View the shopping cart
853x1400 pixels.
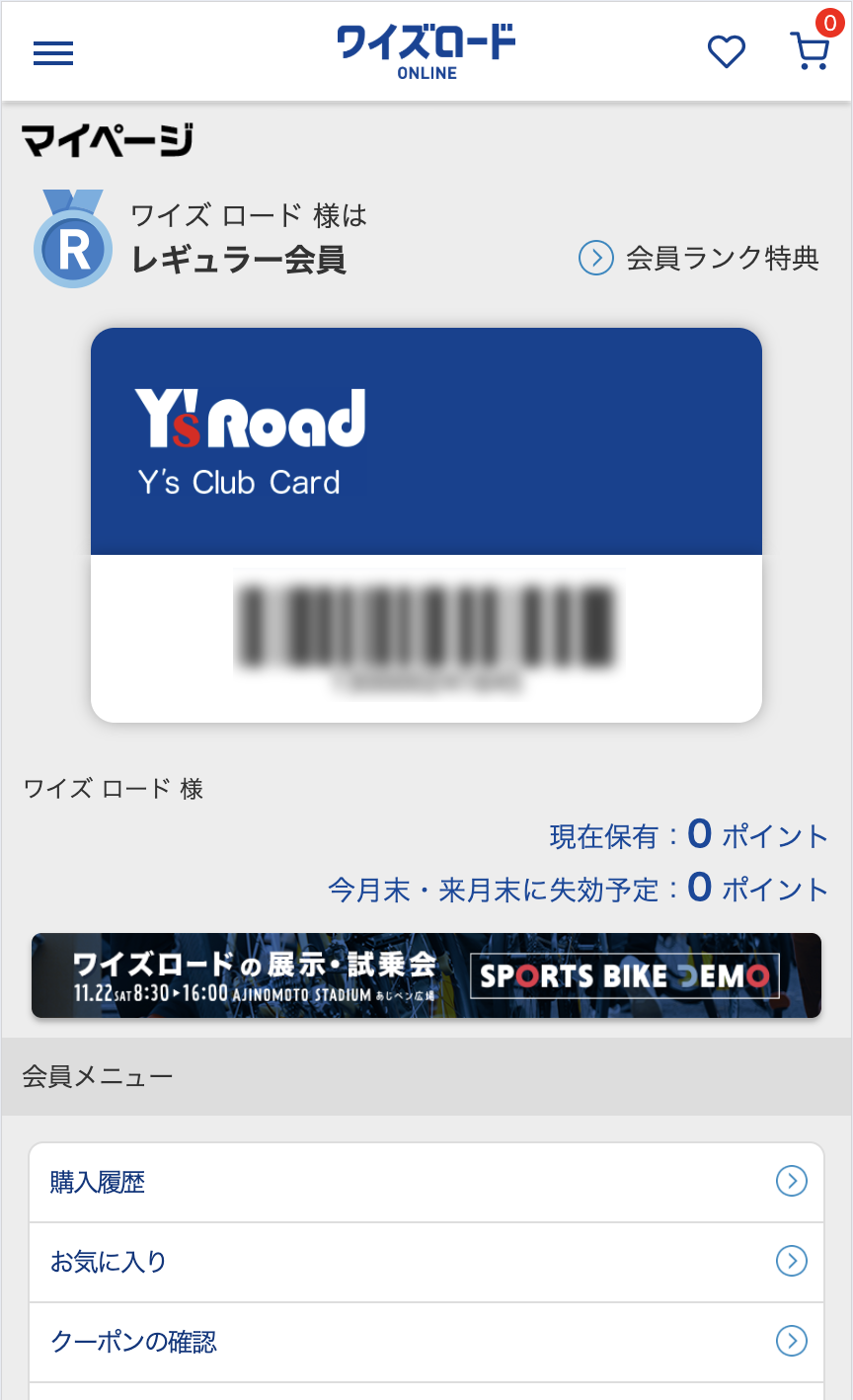(810, 51)
